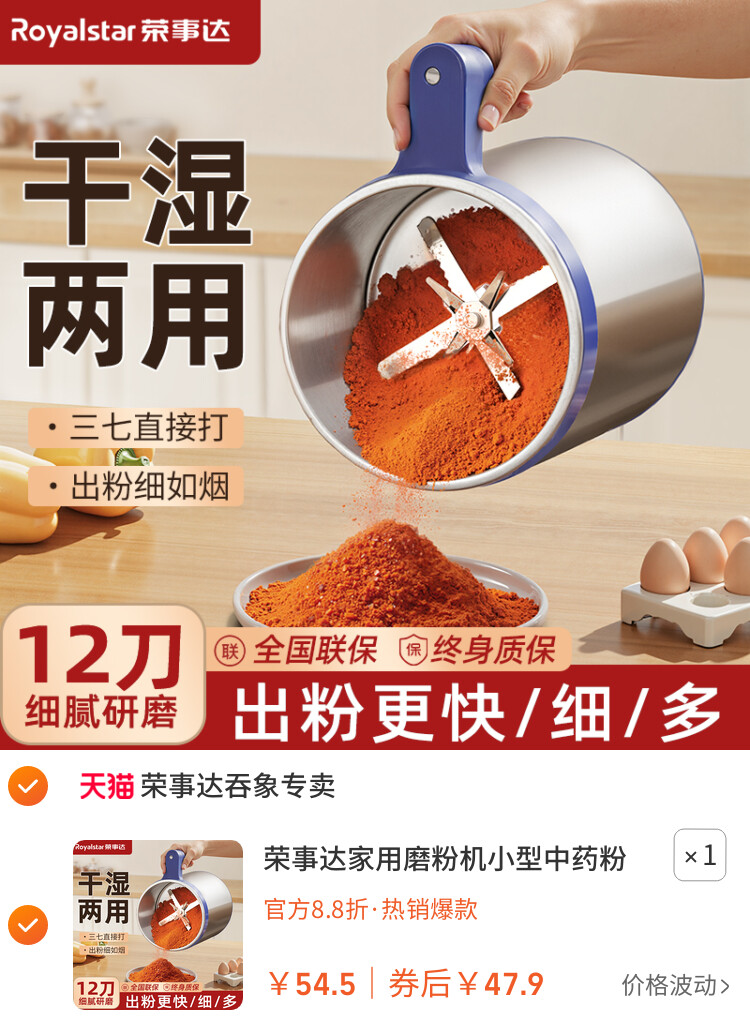750x1030 pixels.
Task: View the 官方8.8折·热销爆款 promotion tag
Action: coord(371,909)
